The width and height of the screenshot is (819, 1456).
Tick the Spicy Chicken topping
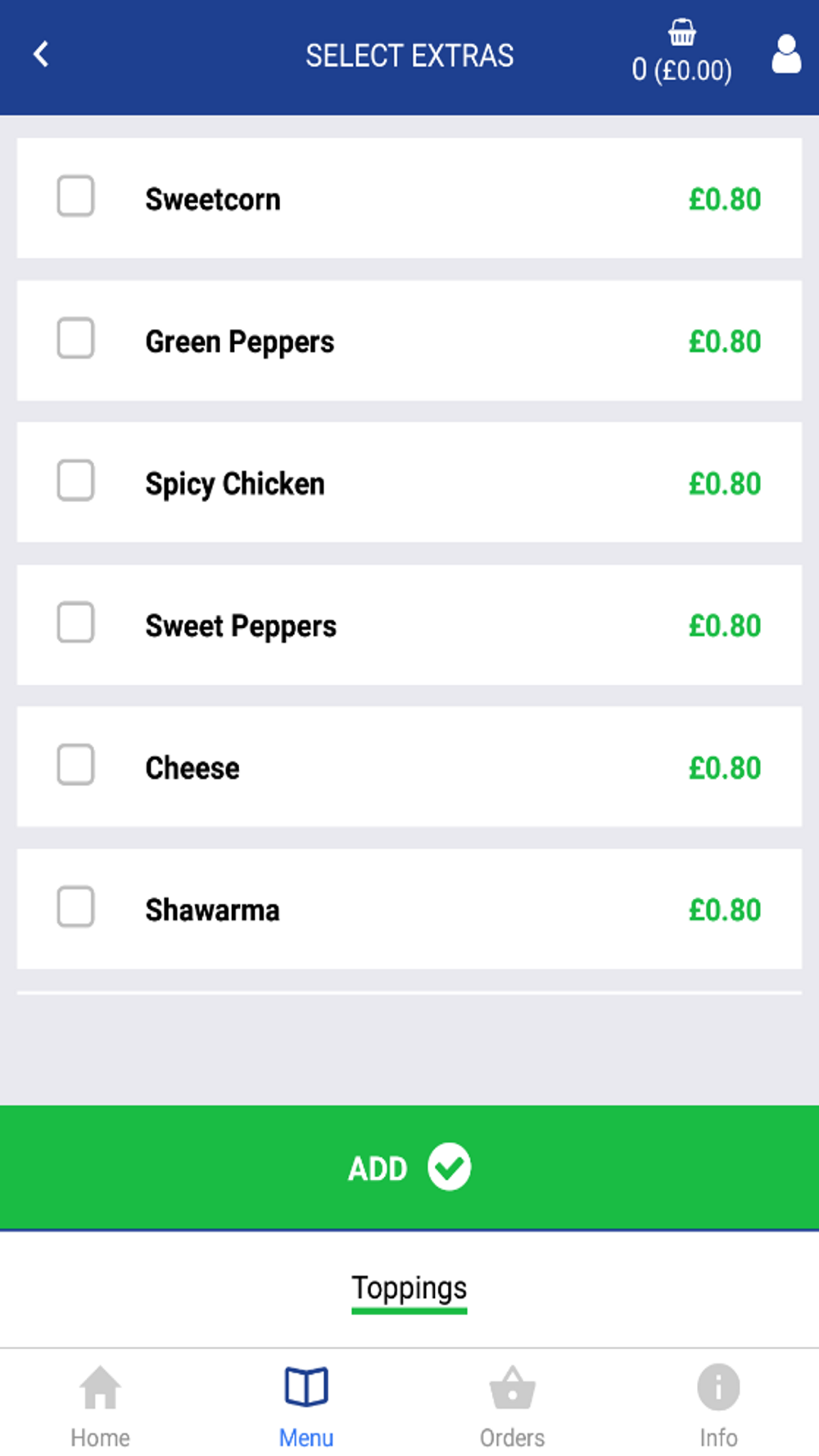click(x=75, y=481)
